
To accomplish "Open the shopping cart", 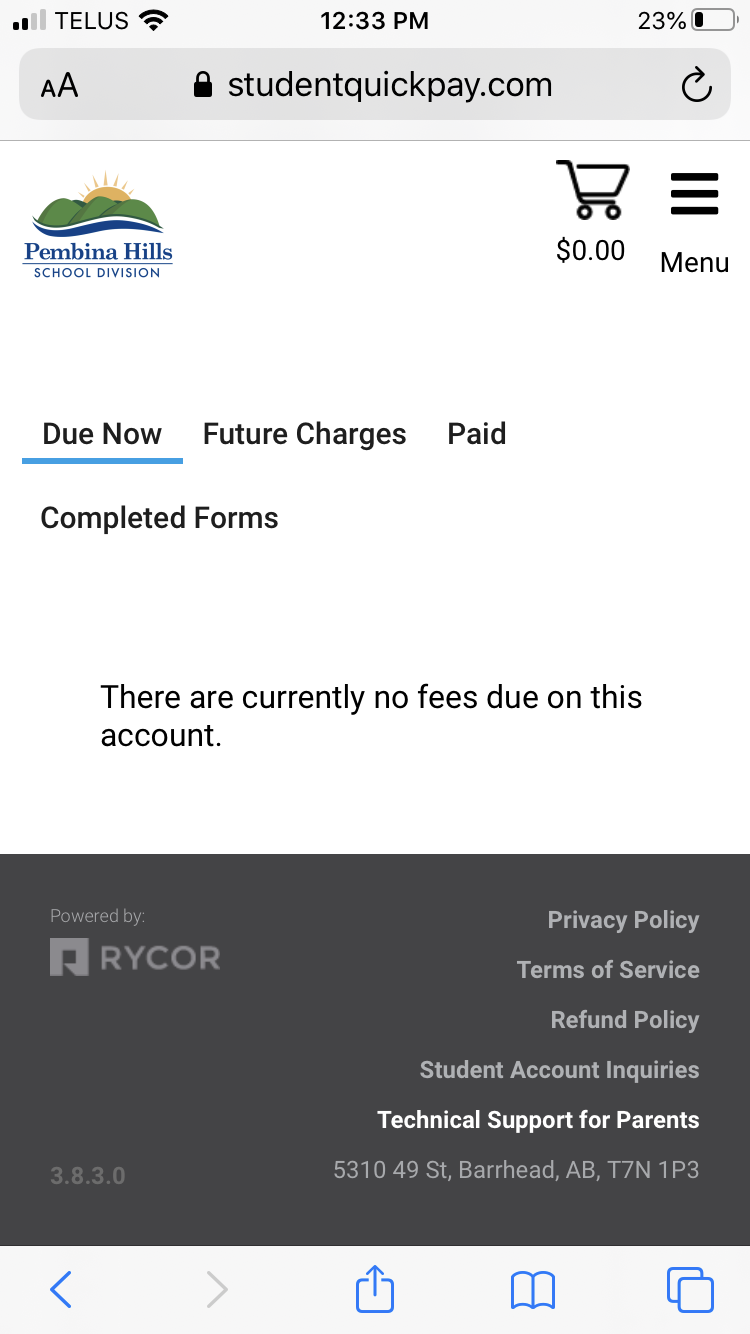I will [591, 191].
